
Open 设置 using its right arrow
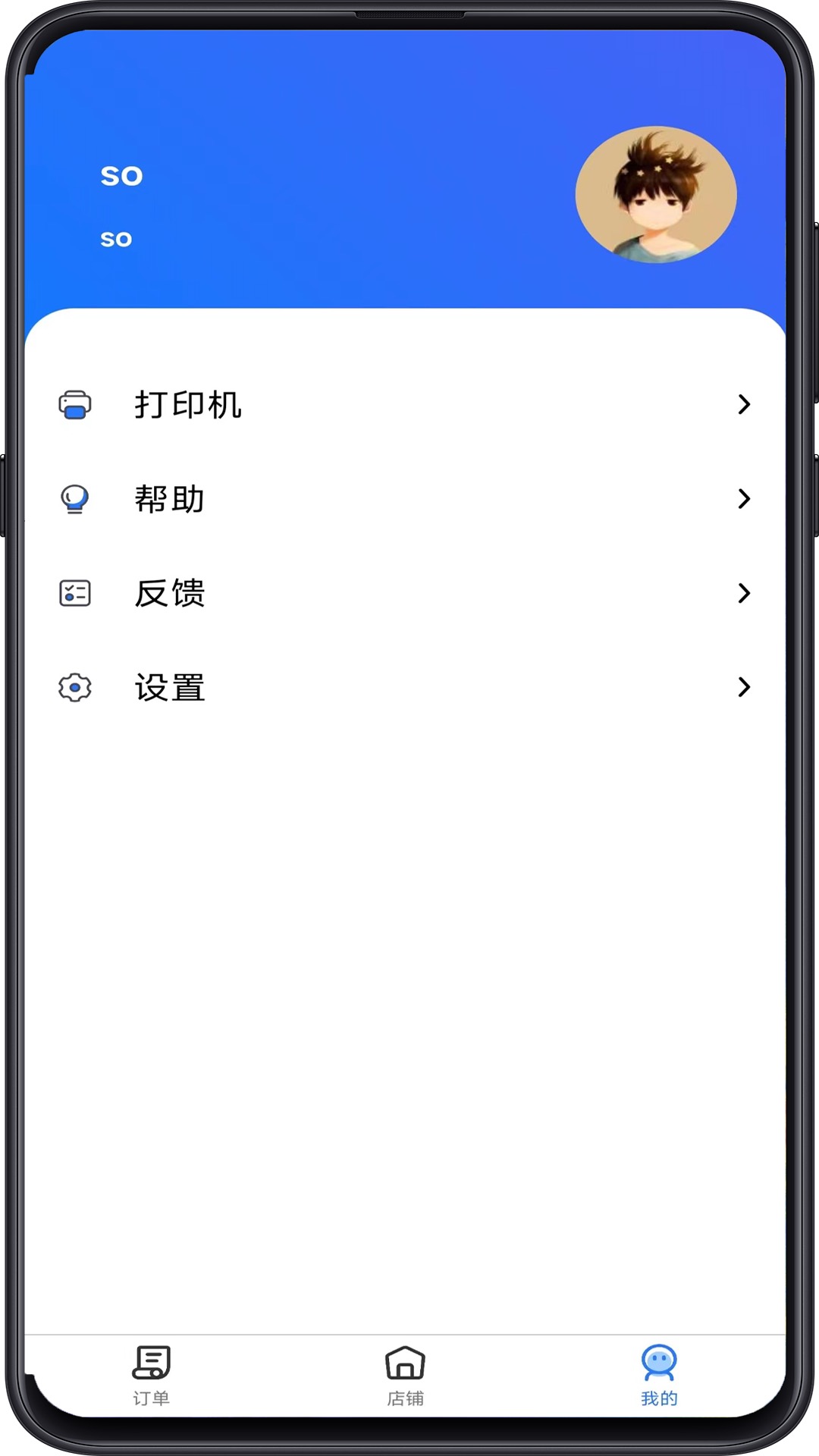(744, 687)
